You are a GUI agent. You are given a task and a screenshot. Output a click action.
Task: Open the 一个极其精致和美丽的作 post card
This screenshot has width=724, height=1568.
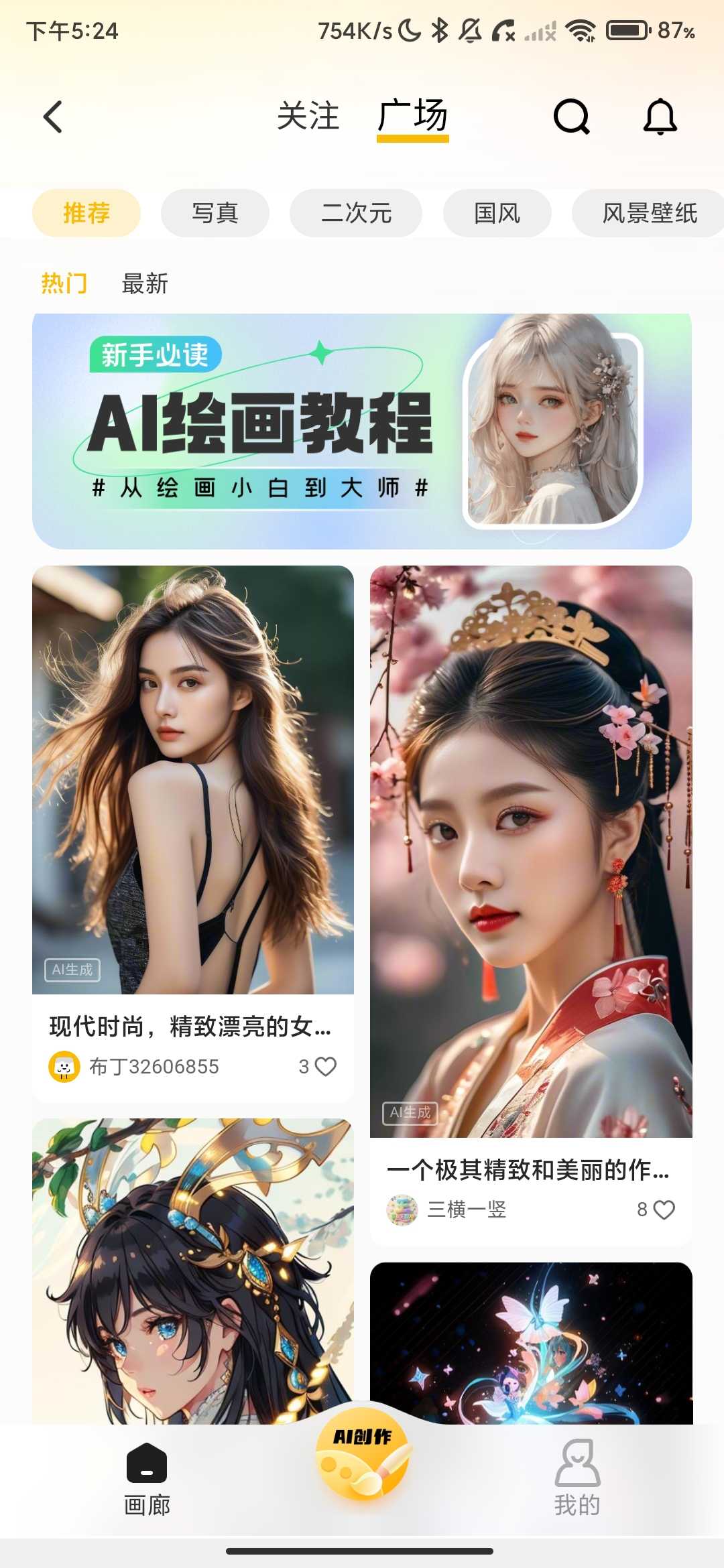tap(531, 906)
